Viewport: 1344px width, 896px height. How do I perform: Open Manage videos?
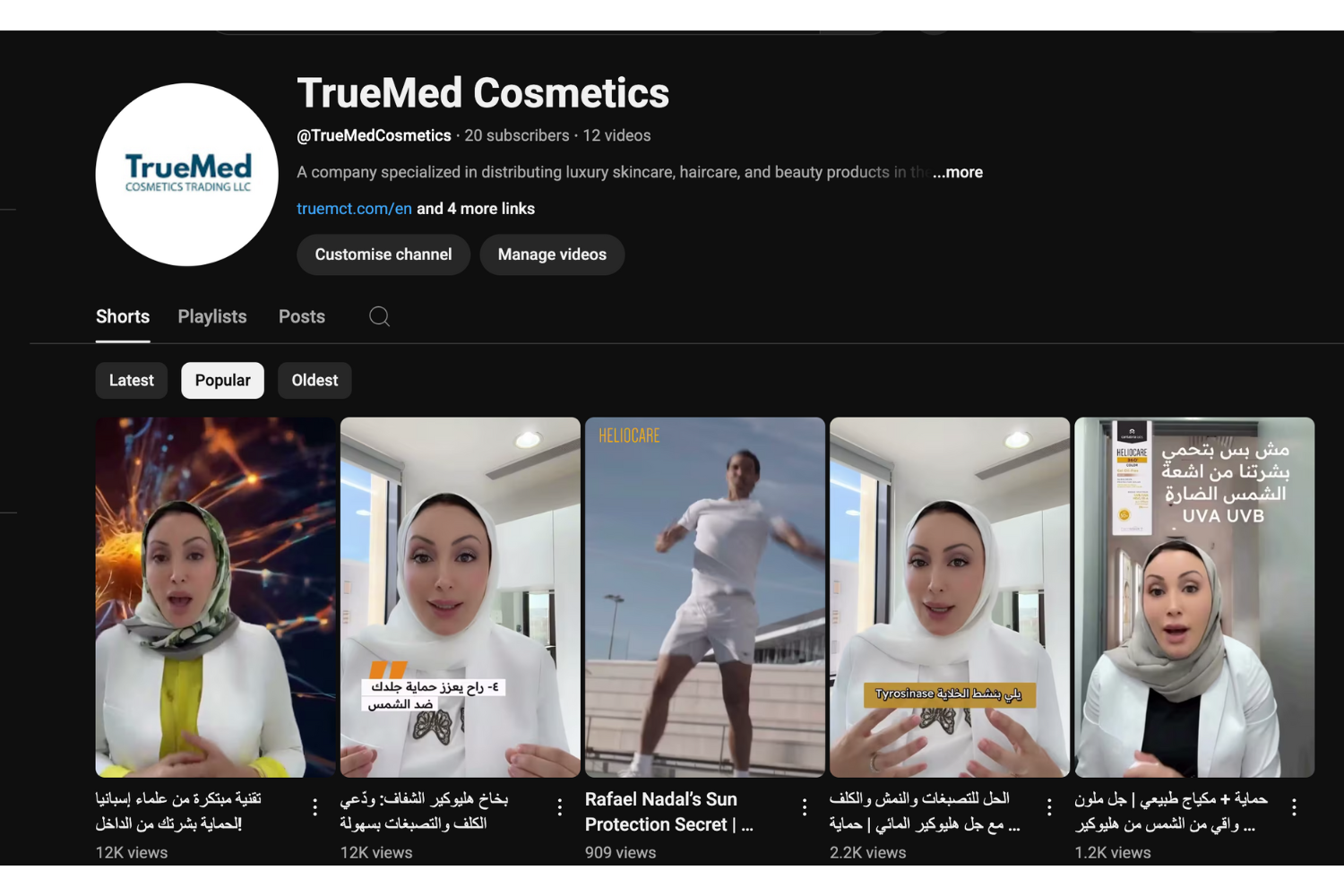pos(552,254)
